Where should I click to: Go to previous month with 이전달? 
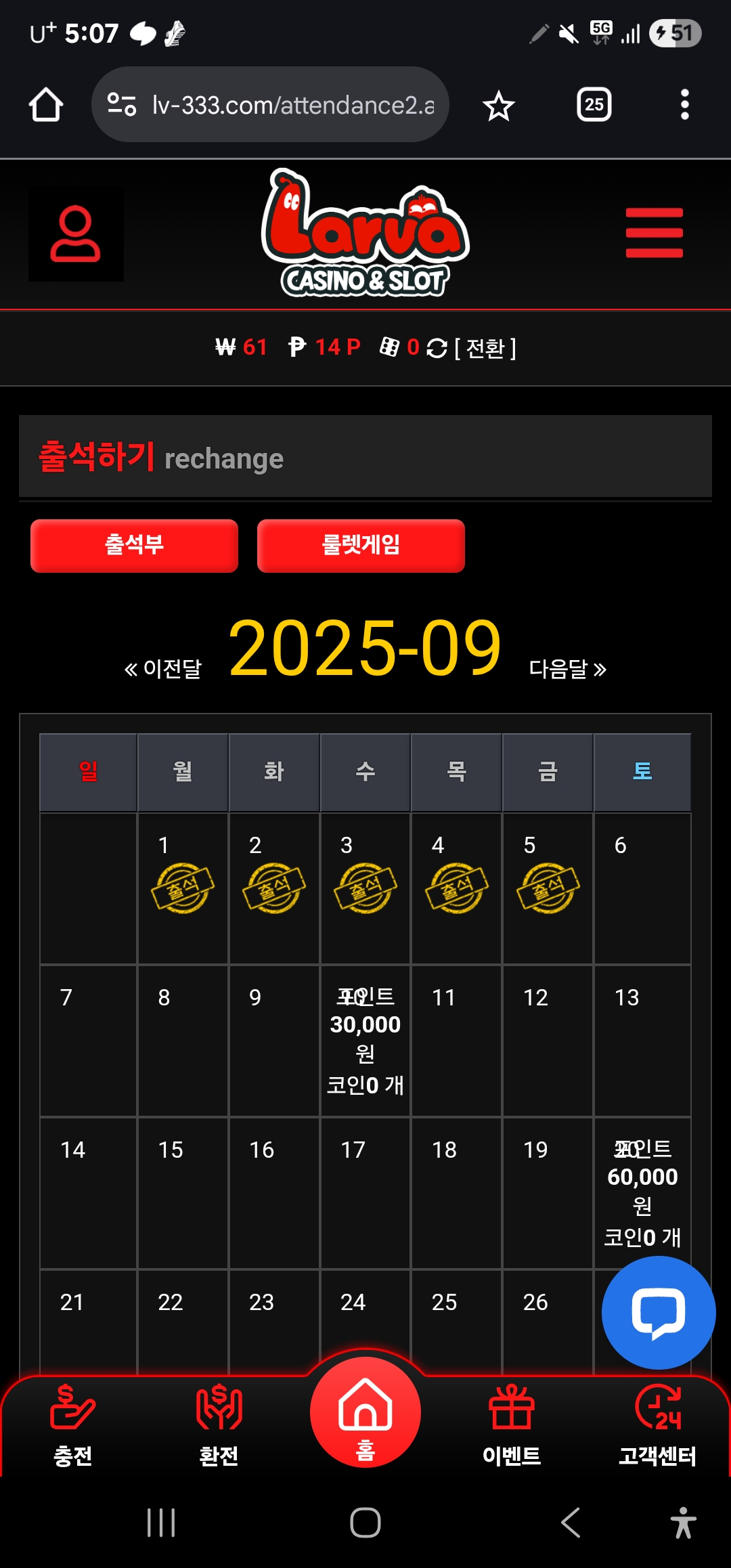coord(163,669)
